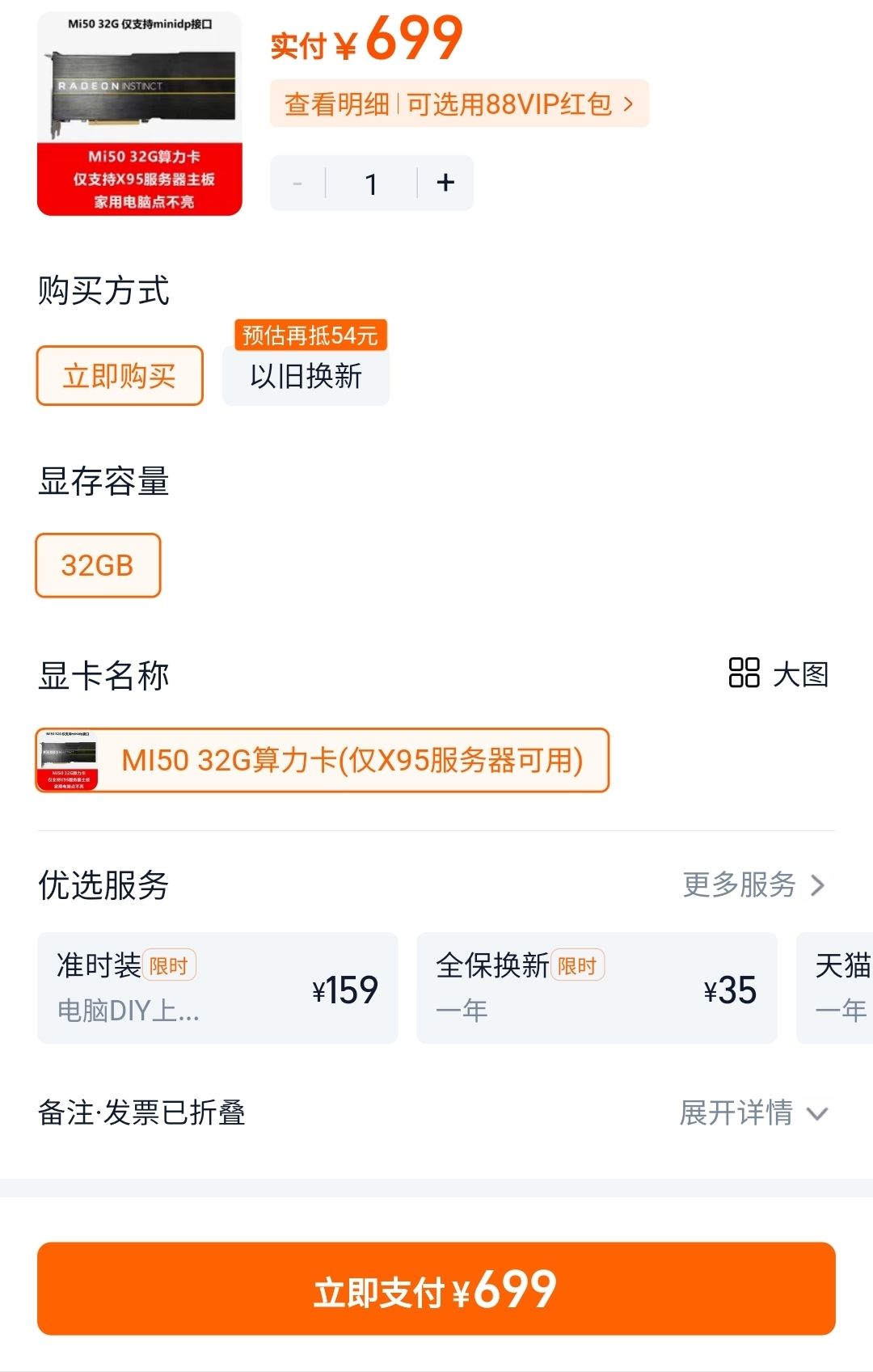Viewport: 873px width, 1372px height.
Task: Click the plus icon to increase quantity
Action: click(444, 182)
